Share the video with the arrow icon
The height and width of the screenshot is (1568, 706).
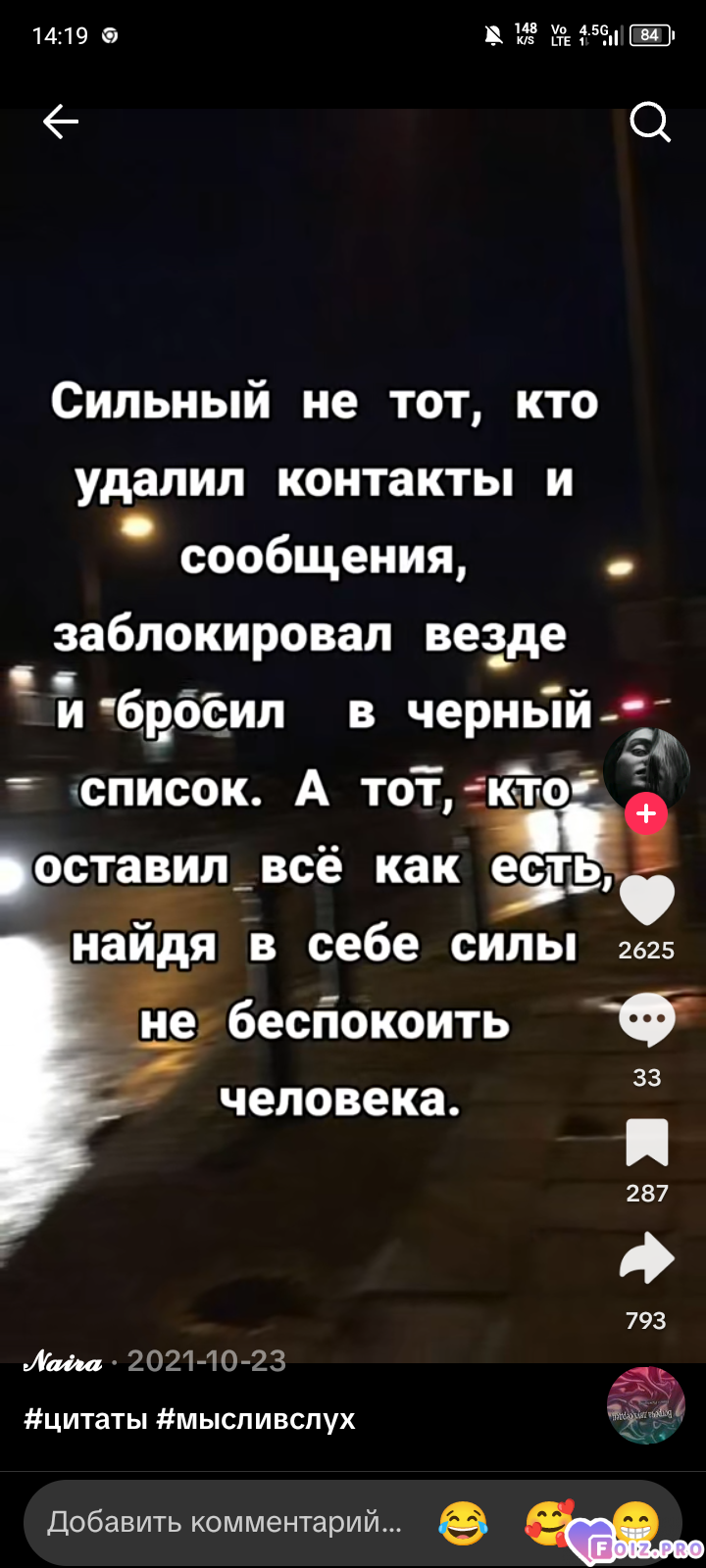coord(647,1258)
